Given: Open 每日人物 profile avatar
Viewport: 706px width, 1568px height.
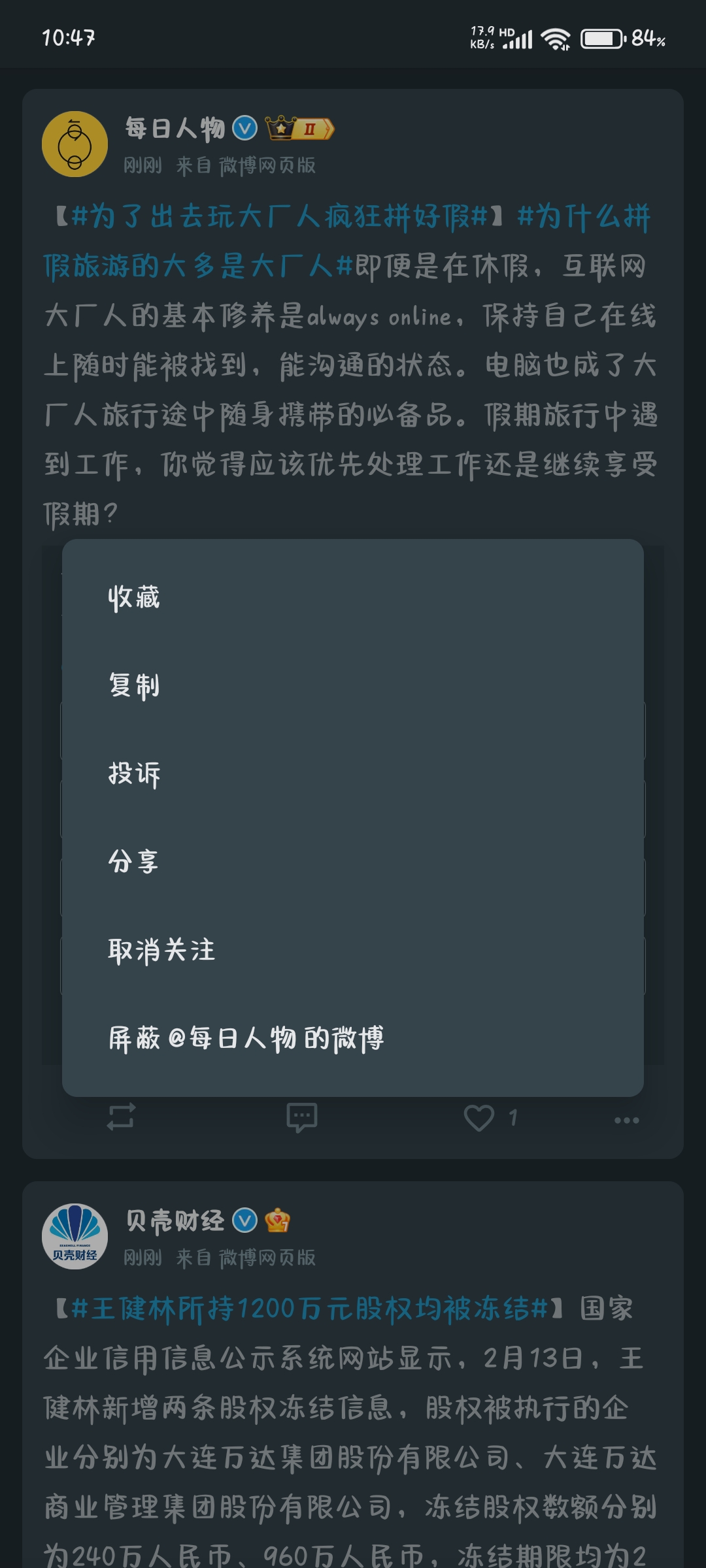Looking at the screenshot, I should pyautogui.click(x=75, y=144).
